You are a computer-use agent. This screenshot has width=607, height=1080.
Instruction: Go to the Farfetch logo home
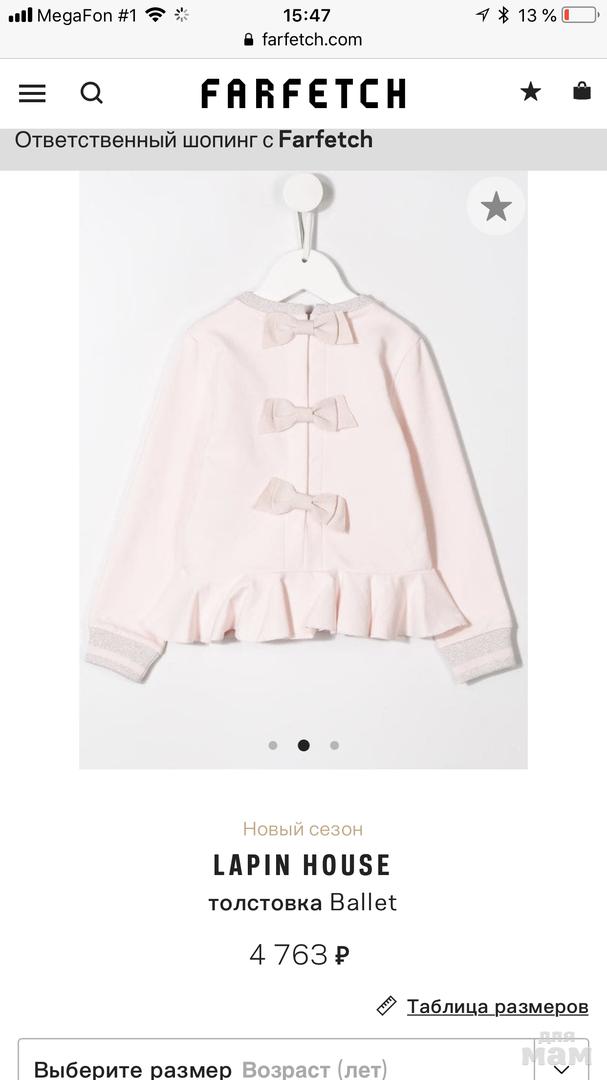click(303, 93)
